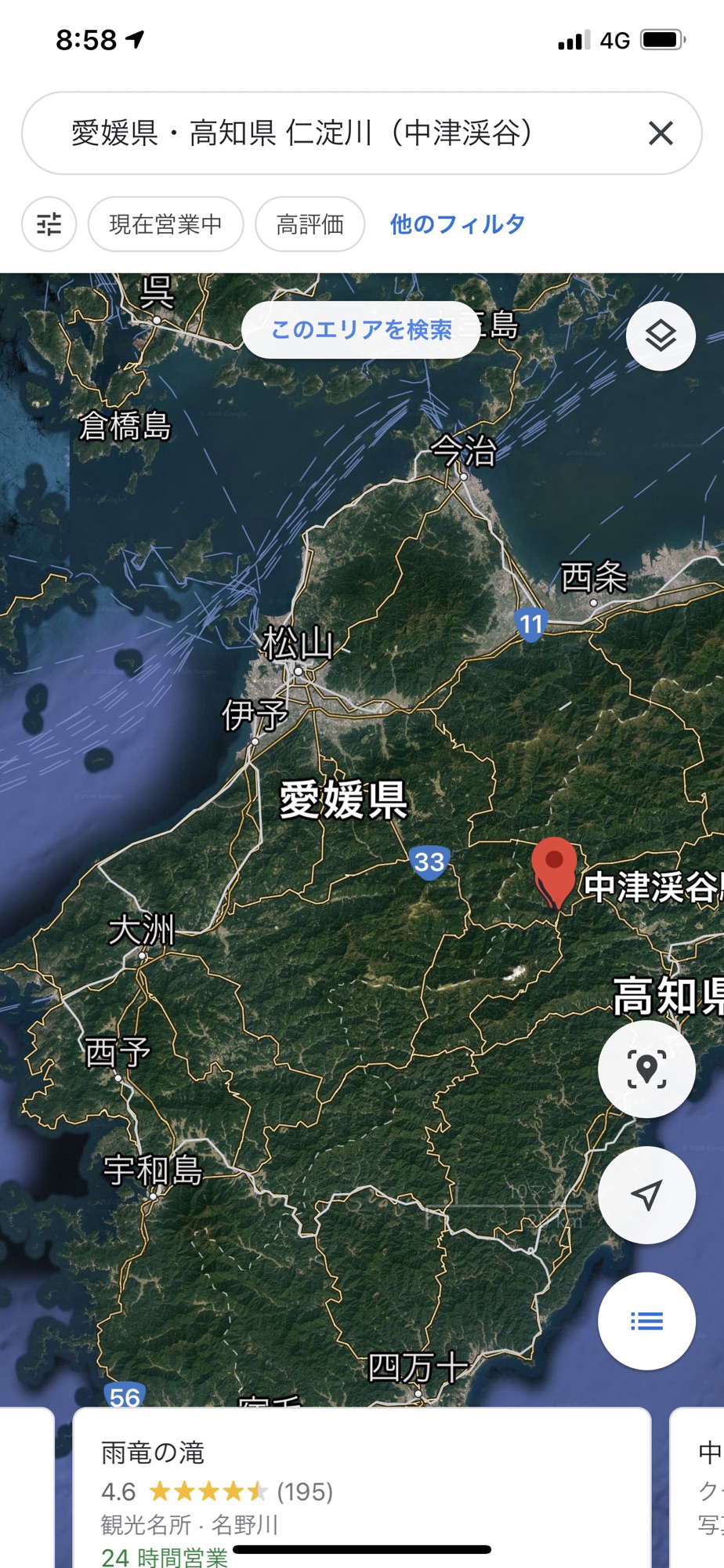Open the filter settings icon
The width and height of the screenshot is (724, 1568).
[49, 224]
